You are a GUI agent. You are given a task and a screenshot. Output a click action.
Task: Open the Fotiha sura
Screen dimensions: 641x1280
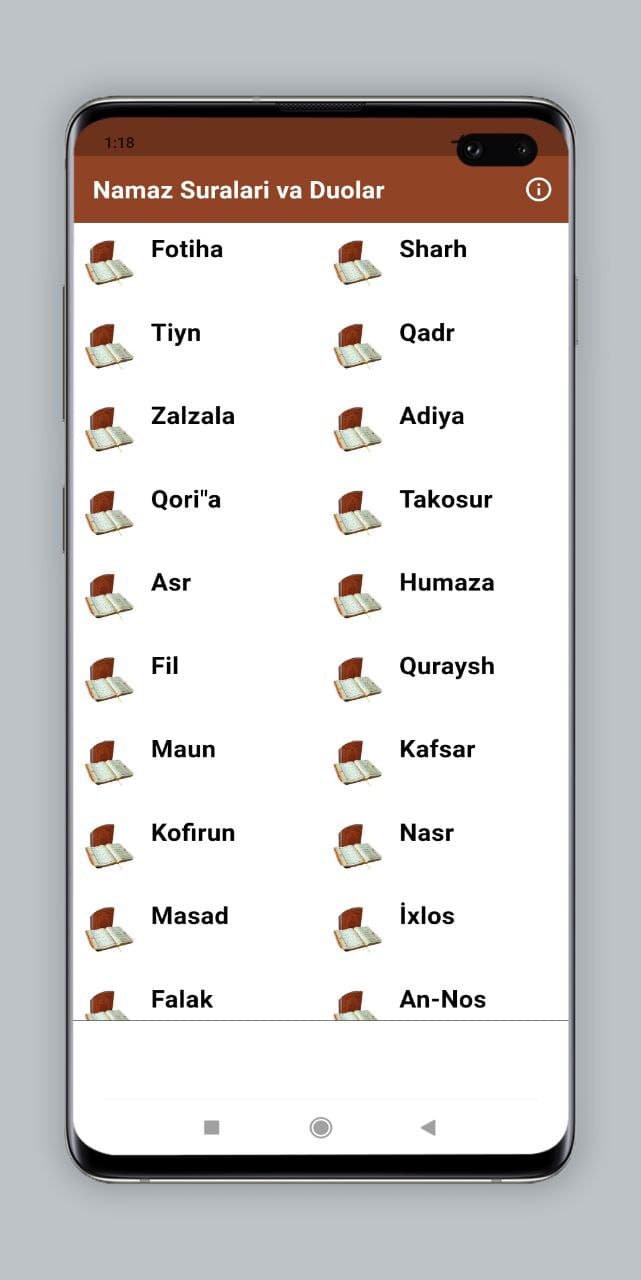(186, 249)
